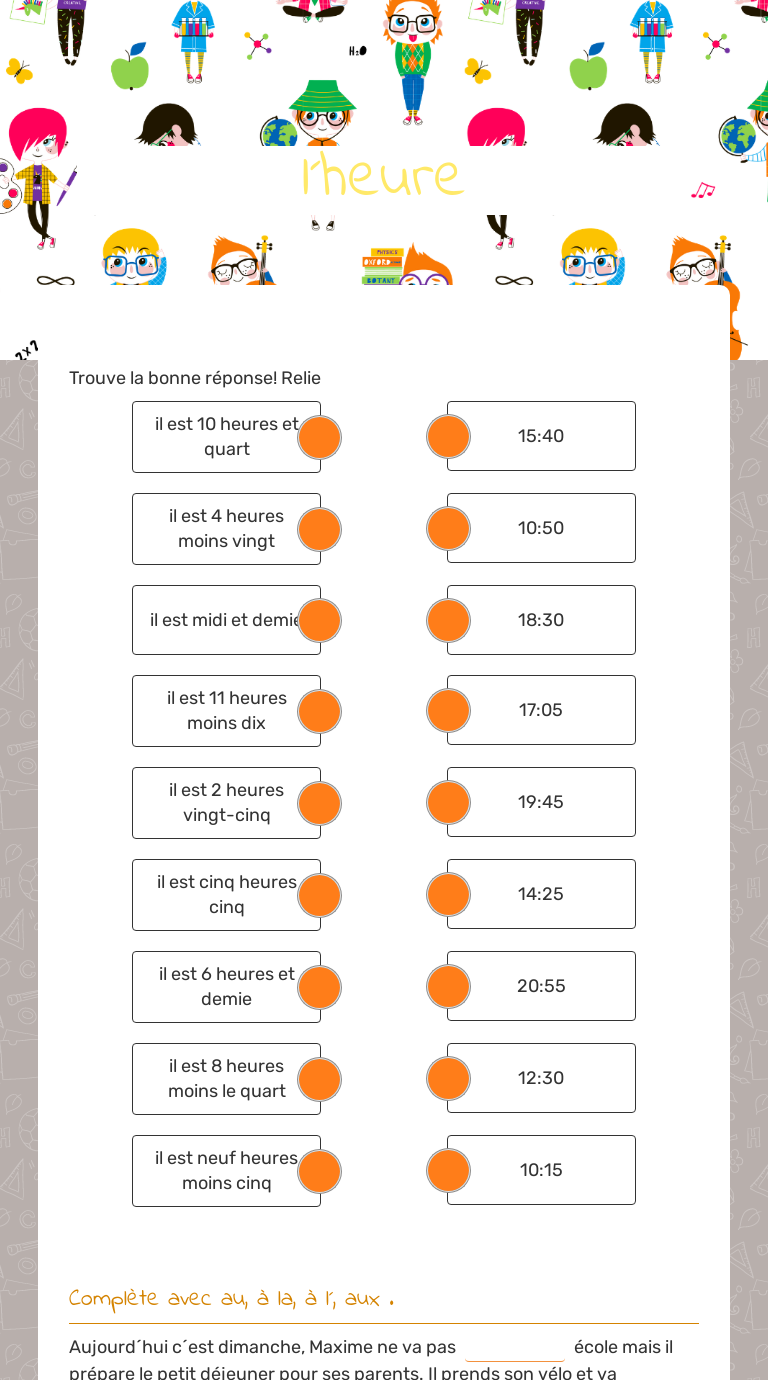
Task: Click the dot beside "il est 11 heures moins dix"
Action: 319,711
